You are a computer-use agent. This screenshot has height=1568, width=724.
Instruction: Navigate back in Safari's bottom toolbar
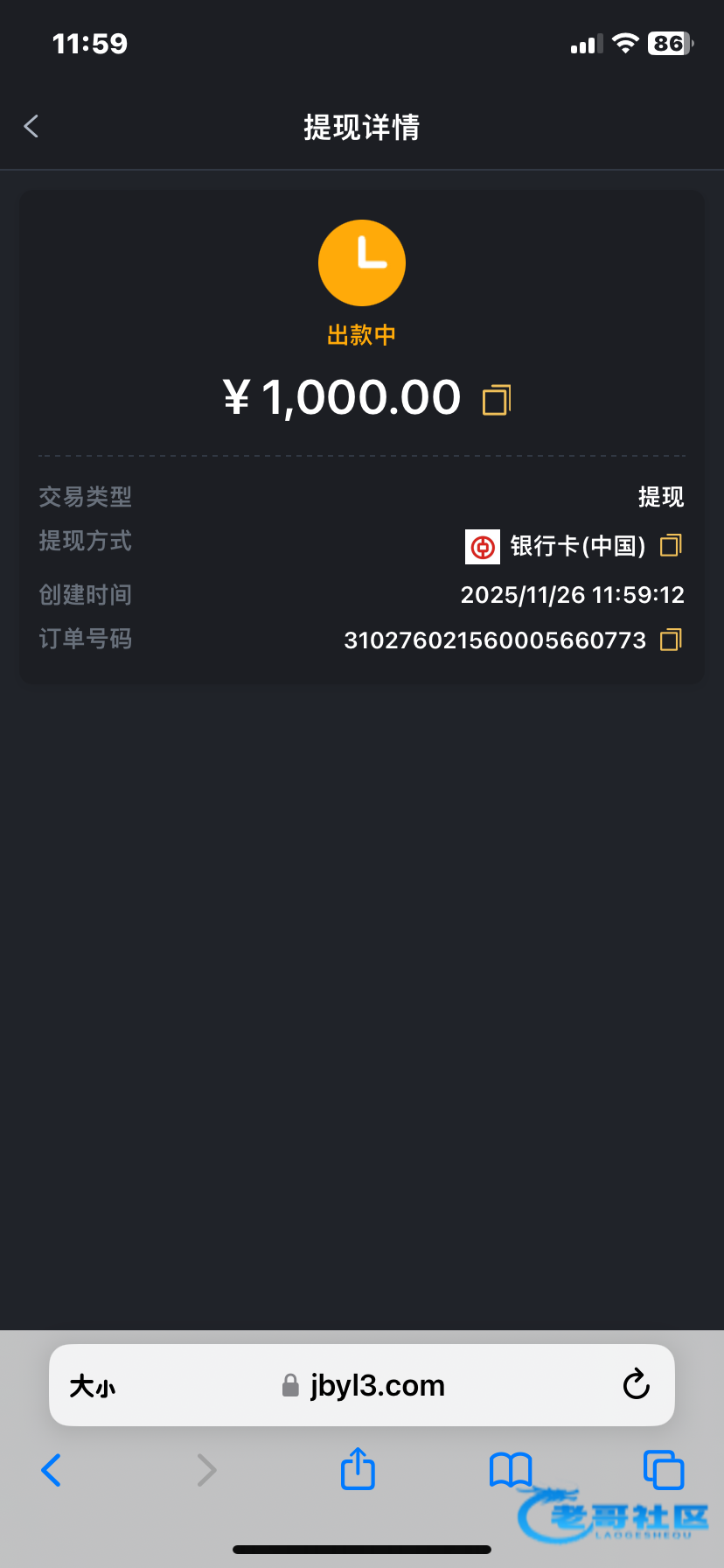(52, 1470)
